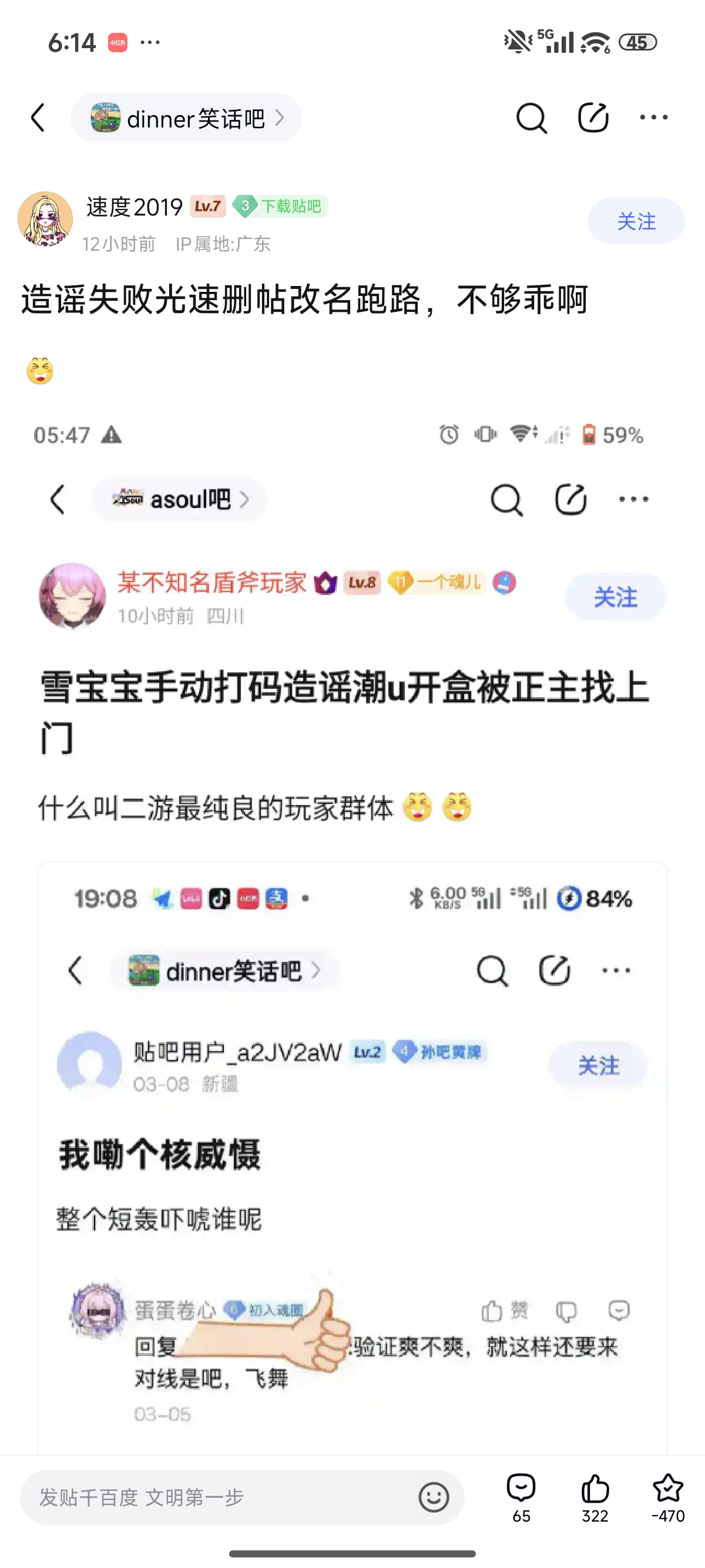This screenshot has width=705, height=1568.
Task: Open the top overflow menu
Action: [x=653, y=117]
